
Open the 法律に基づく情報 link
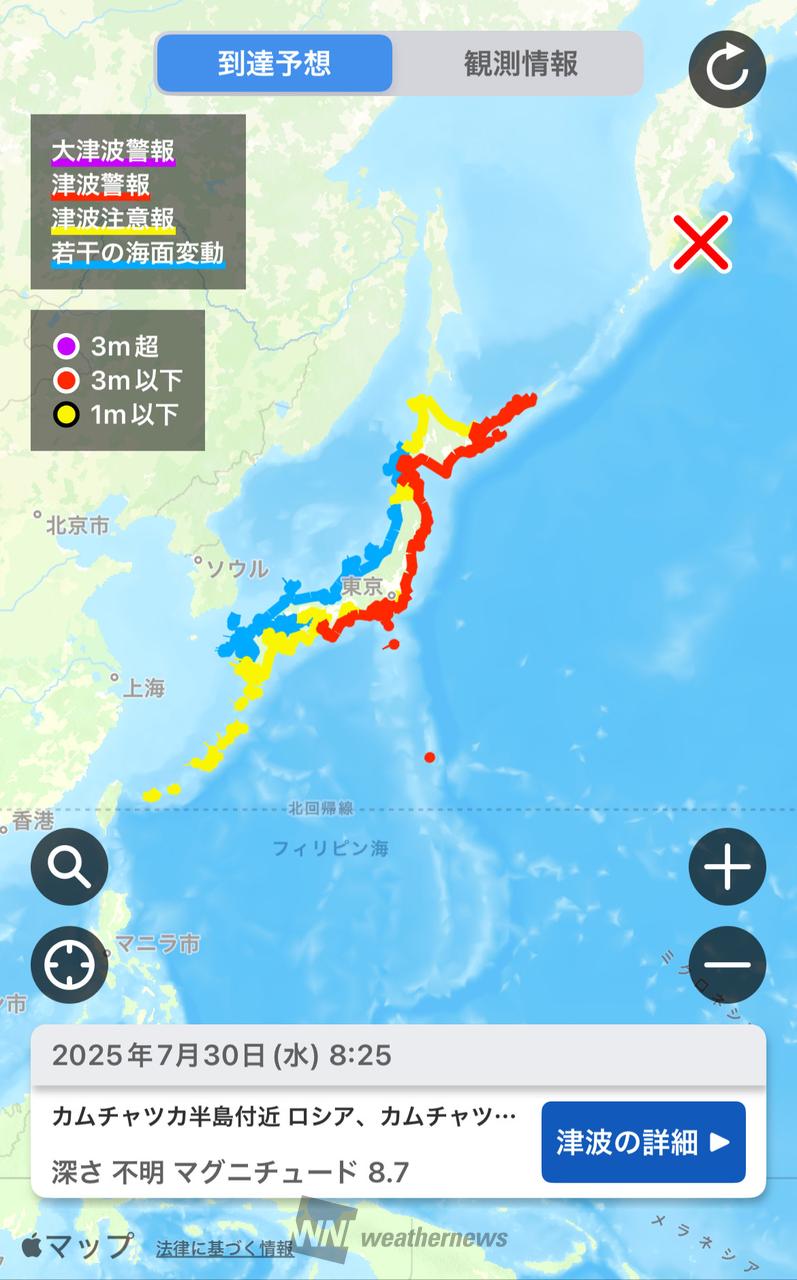tap(225, 1248)
